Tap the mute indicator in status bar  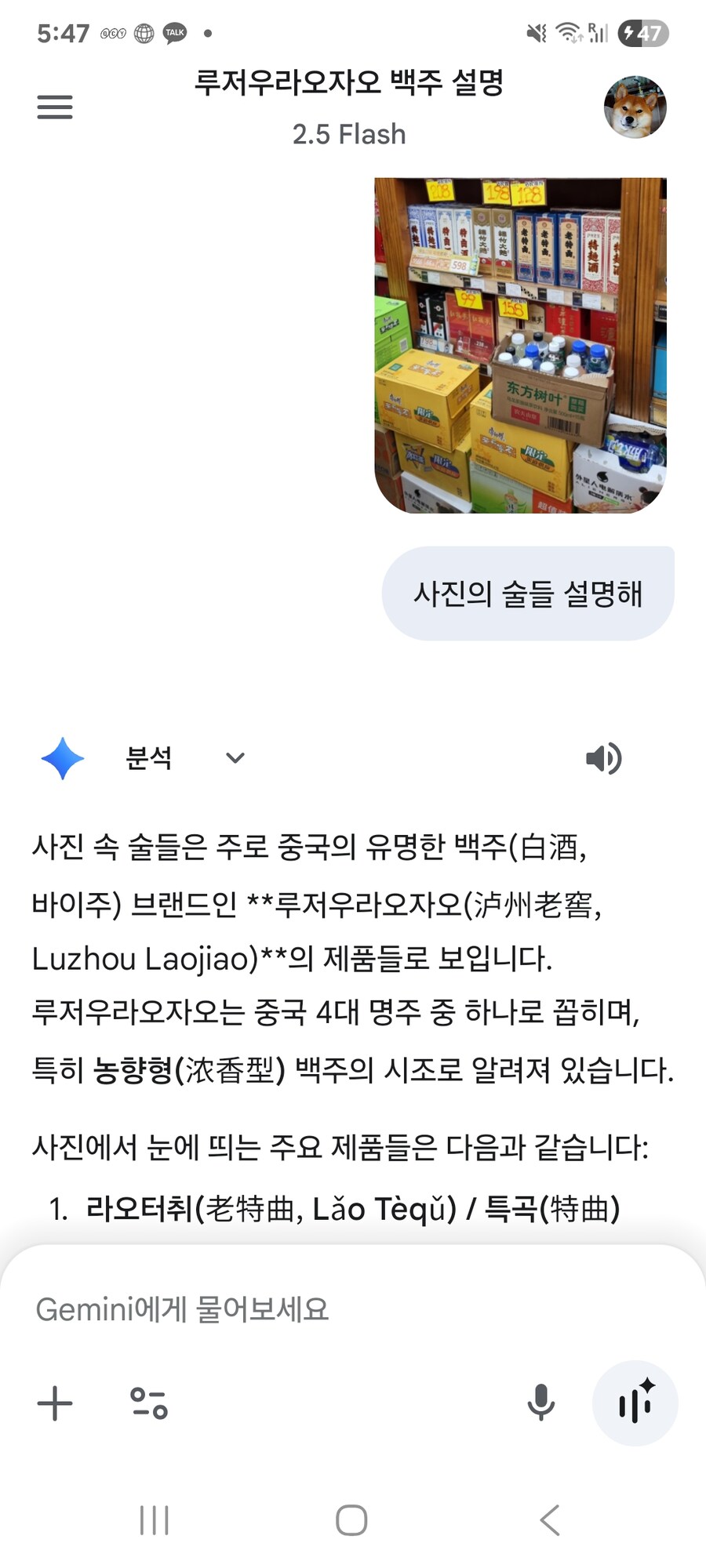click(536, 30)
